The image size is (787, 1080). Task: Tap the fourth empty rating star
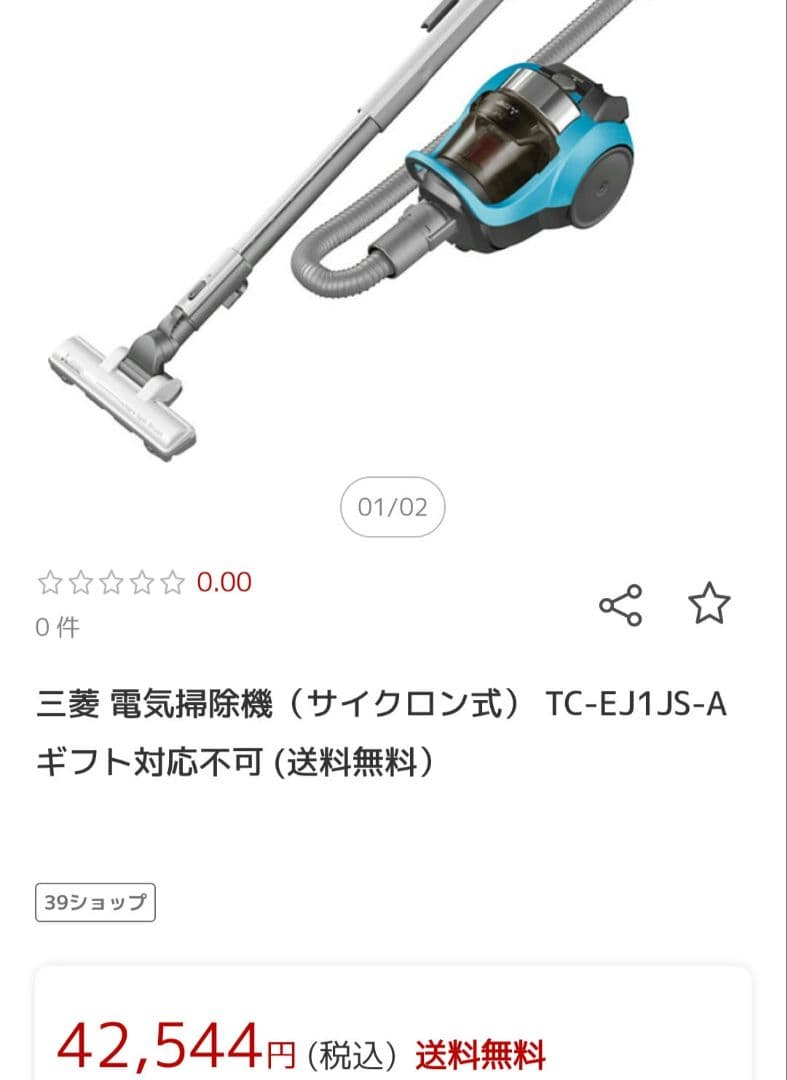coord(144,578)
